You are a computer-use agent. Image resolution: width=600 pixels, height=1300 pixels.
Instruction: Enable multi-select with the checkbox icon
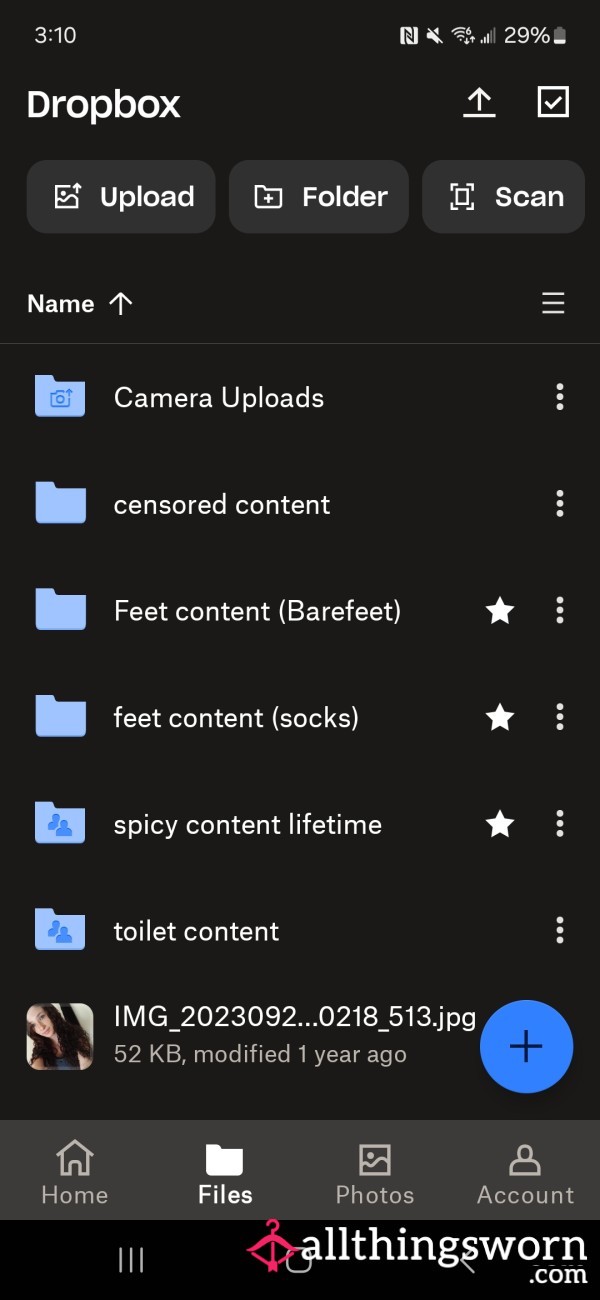pos(553,102)
